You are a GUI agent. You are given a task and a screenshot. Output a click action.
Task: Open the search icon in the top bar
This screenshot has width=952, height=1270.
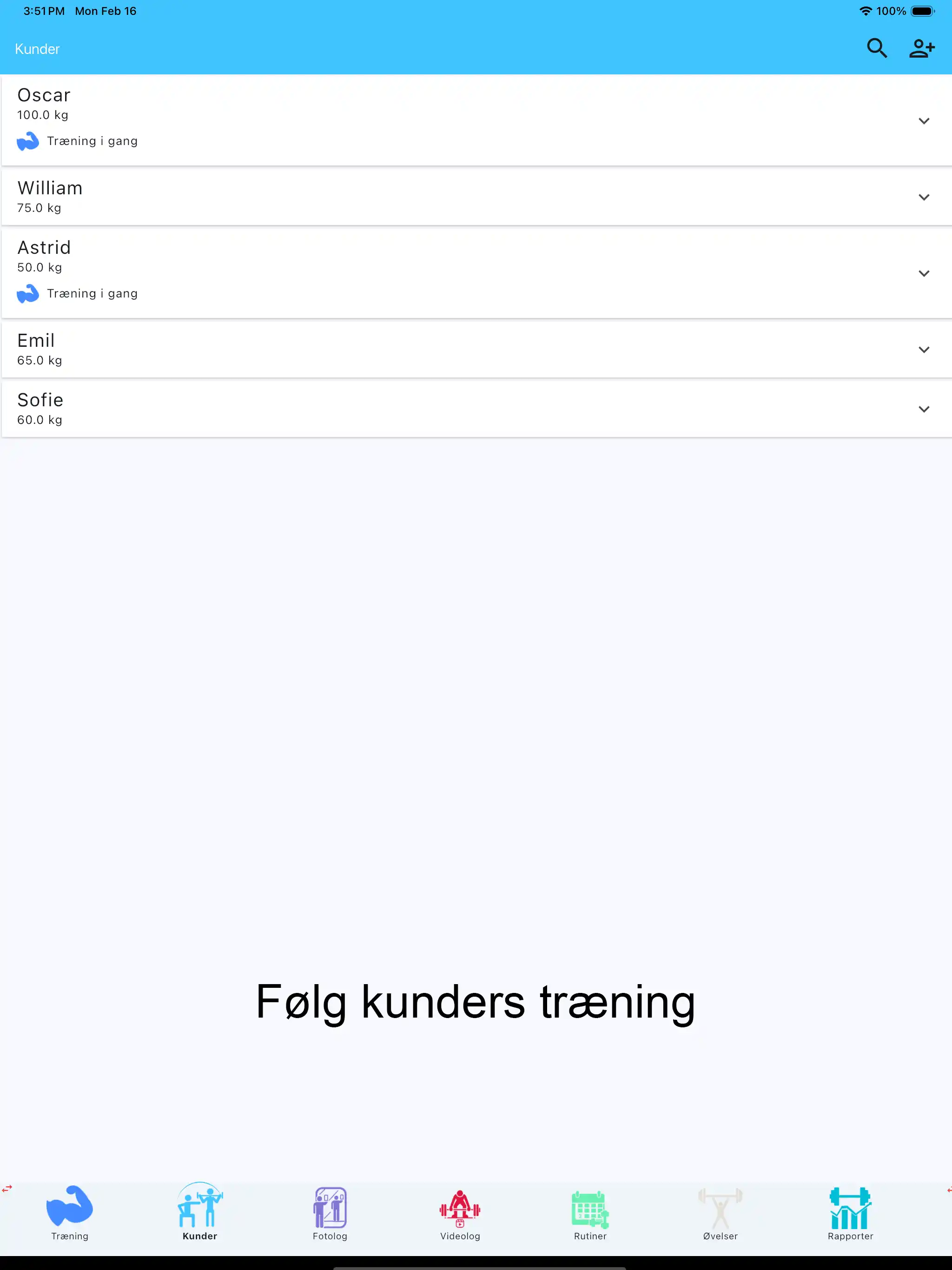tap(877, 48)
